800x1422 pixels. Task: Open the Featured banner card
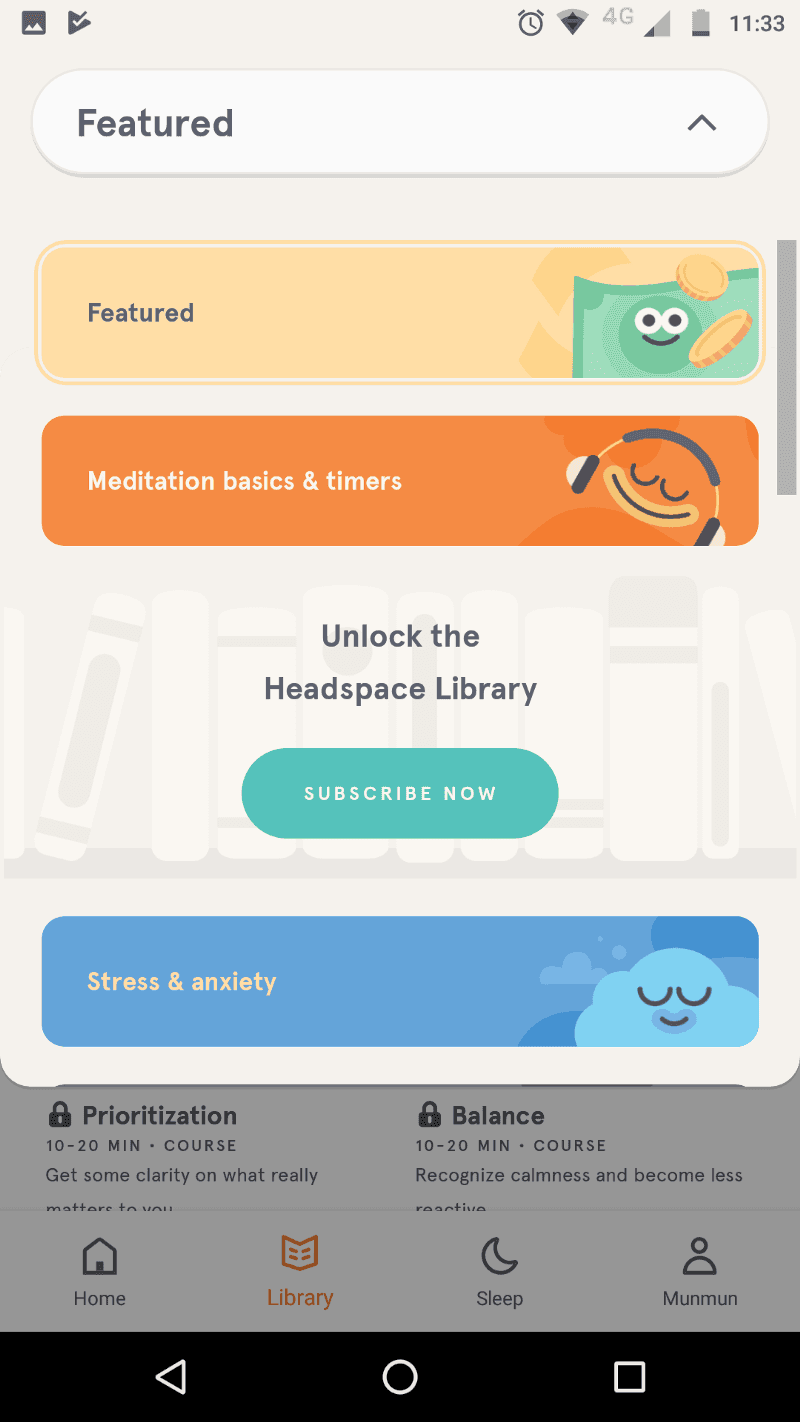click(x=400, y=311)
